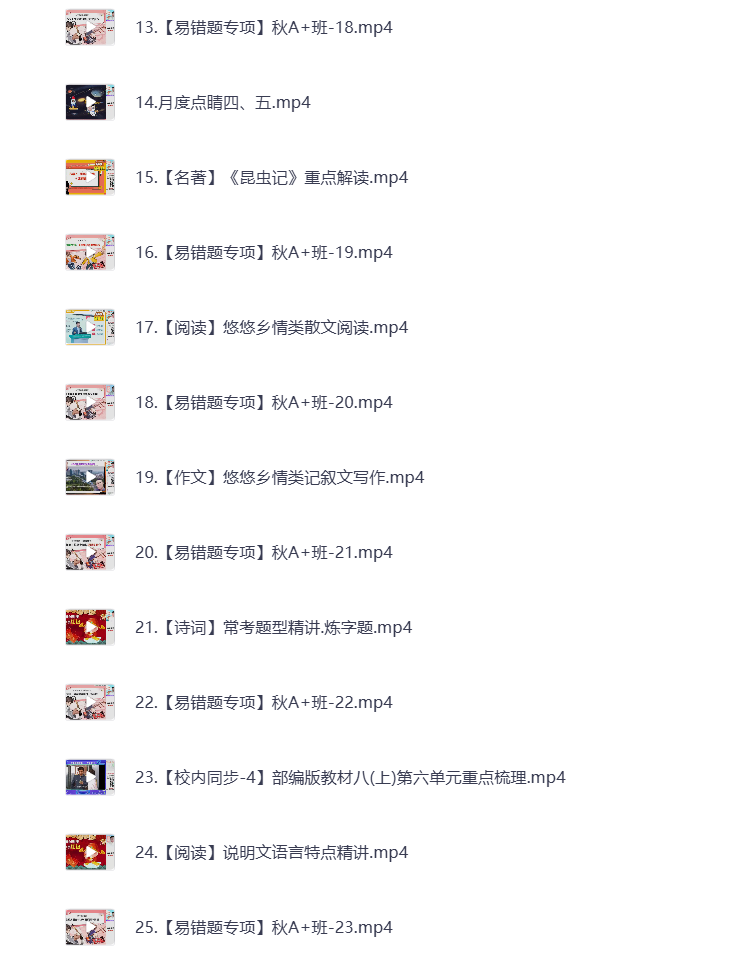Open video 22 秋A+班-22.mp4
This screenshot has height=957, width=732.
263,702
